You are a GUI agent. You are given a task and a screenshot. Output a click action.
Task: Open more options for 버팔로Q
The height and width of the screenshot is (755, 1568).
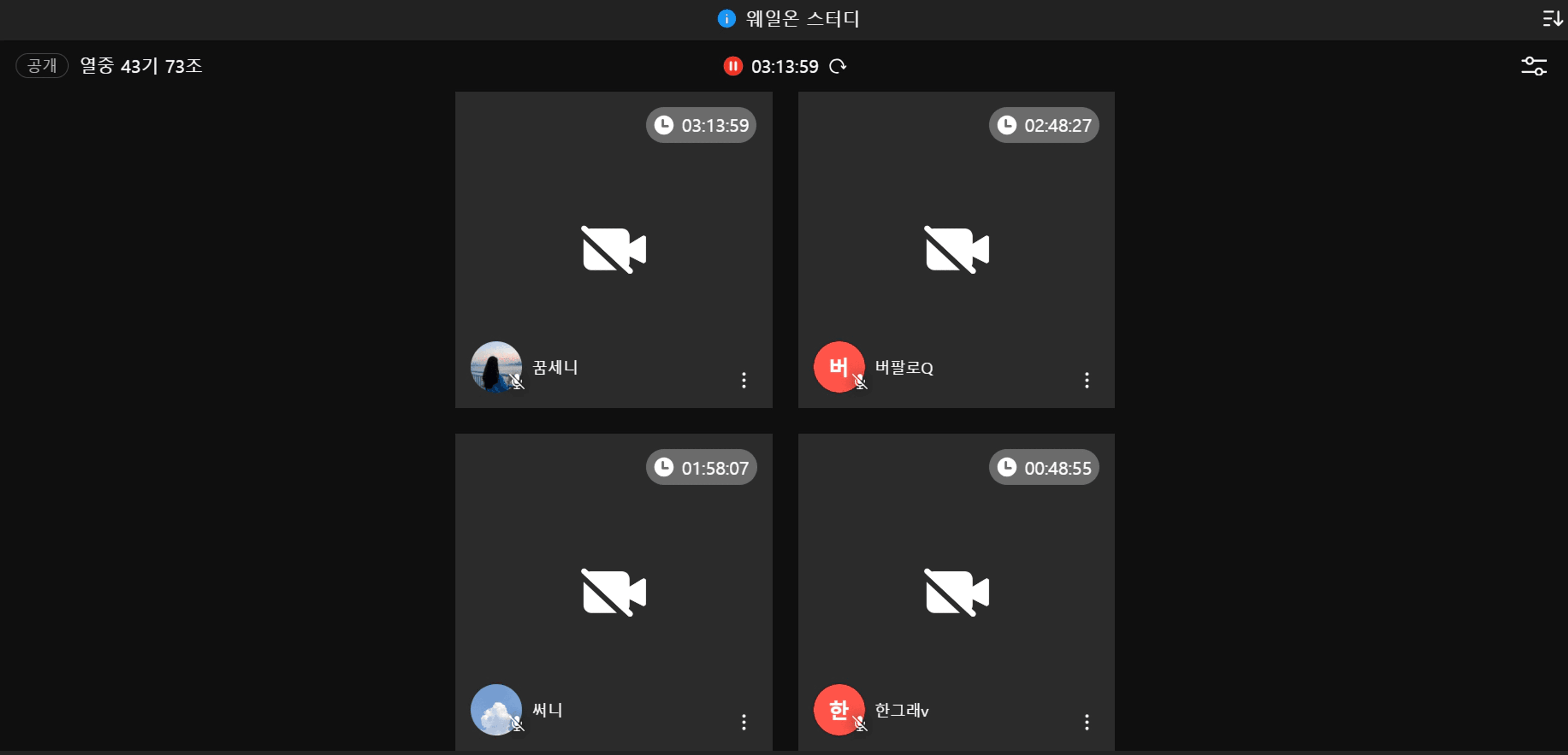point(1087,380)
